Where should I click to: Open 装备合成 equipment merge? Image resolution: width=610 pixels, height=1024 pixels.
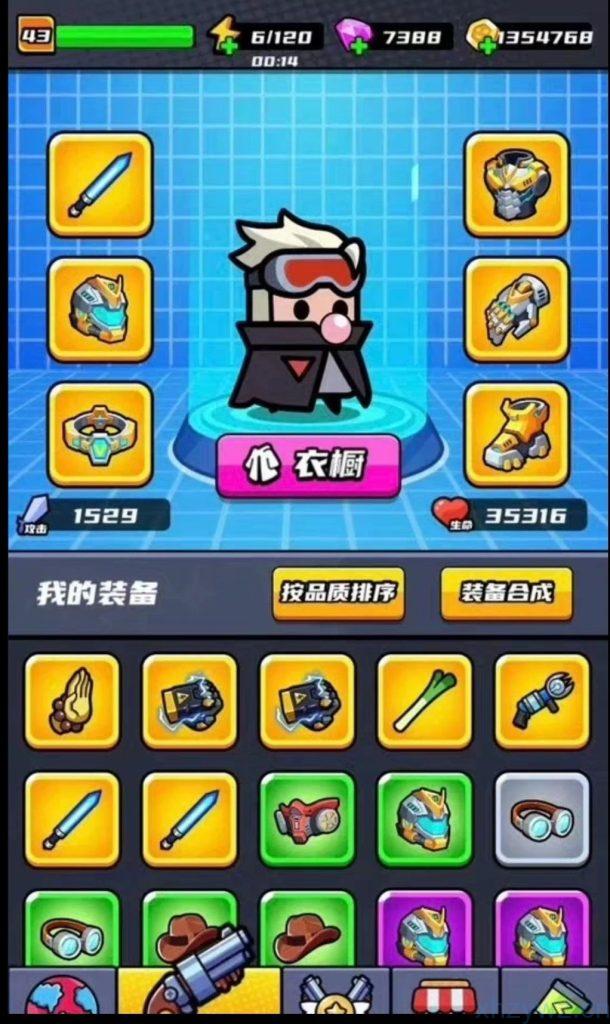(x=506, y=593)
